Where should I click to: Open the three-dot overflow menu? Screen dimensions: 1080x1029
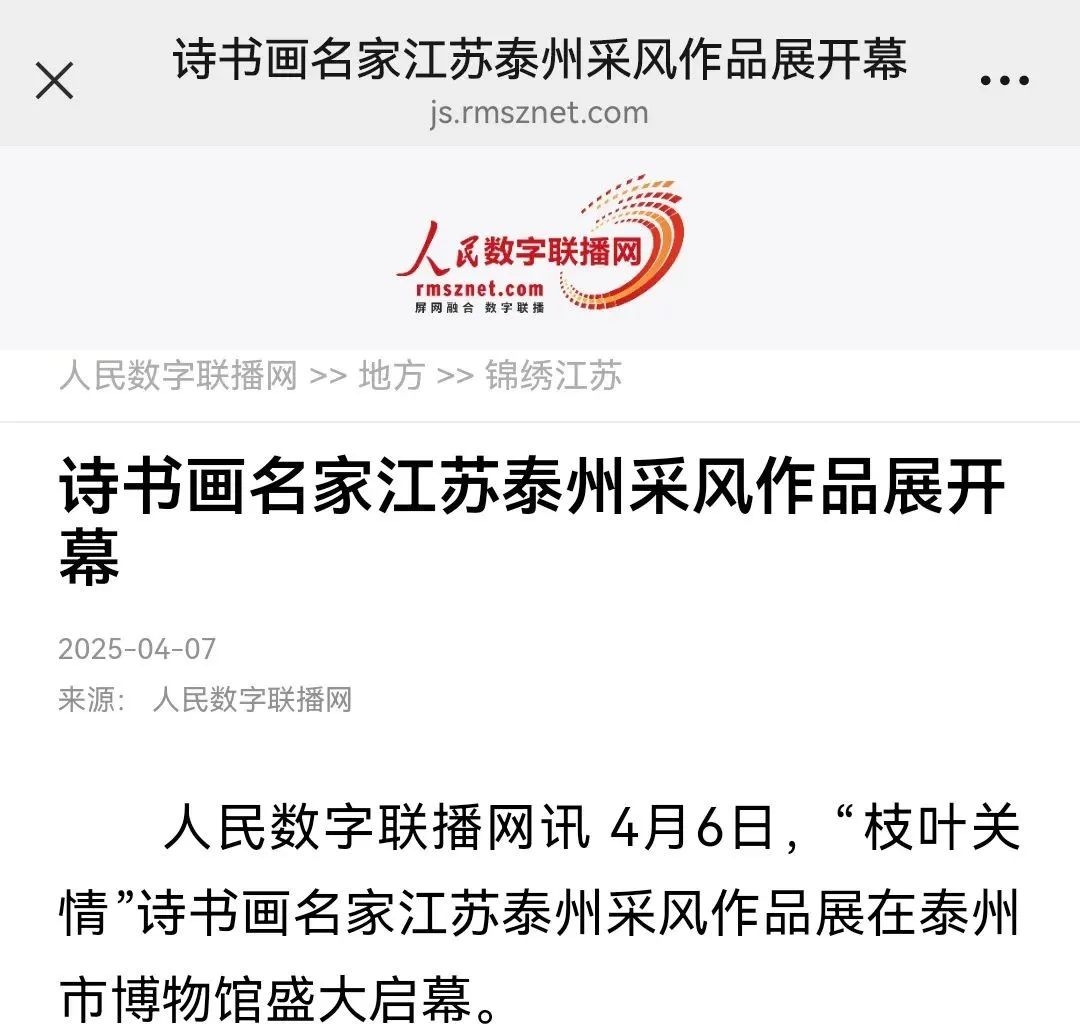coord(1004,80)
